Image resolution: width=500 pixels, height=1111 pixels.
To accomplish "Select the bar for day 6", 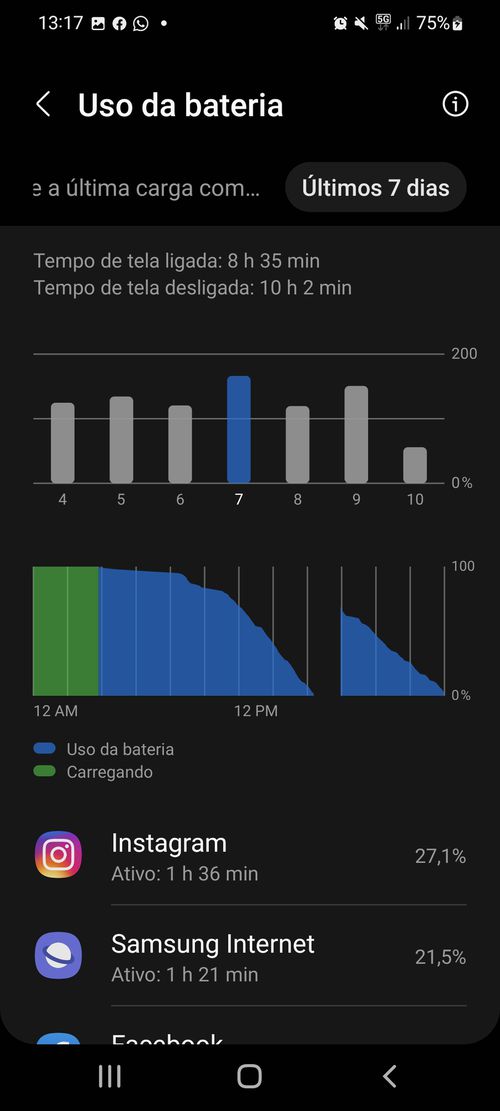I will 180,444.
